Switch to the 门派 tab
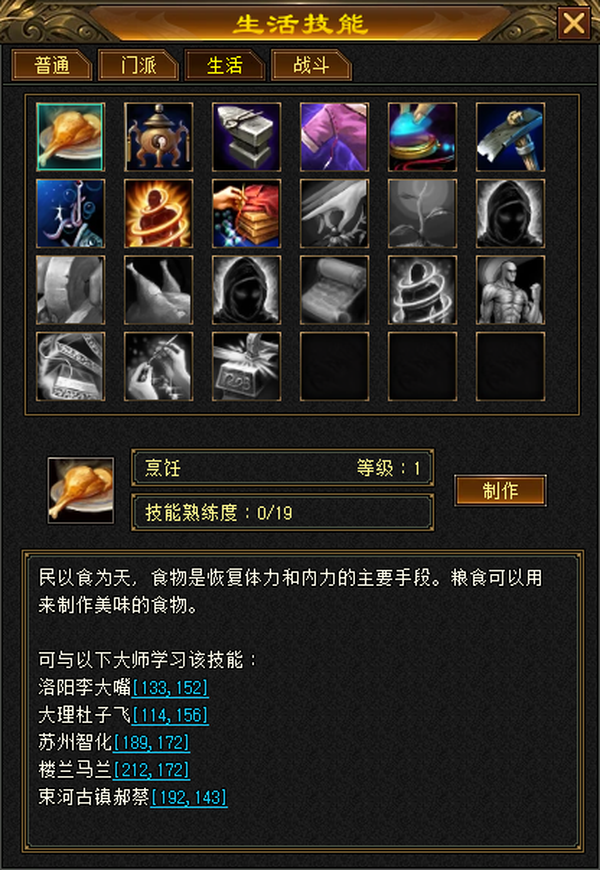 pos(138,65)
